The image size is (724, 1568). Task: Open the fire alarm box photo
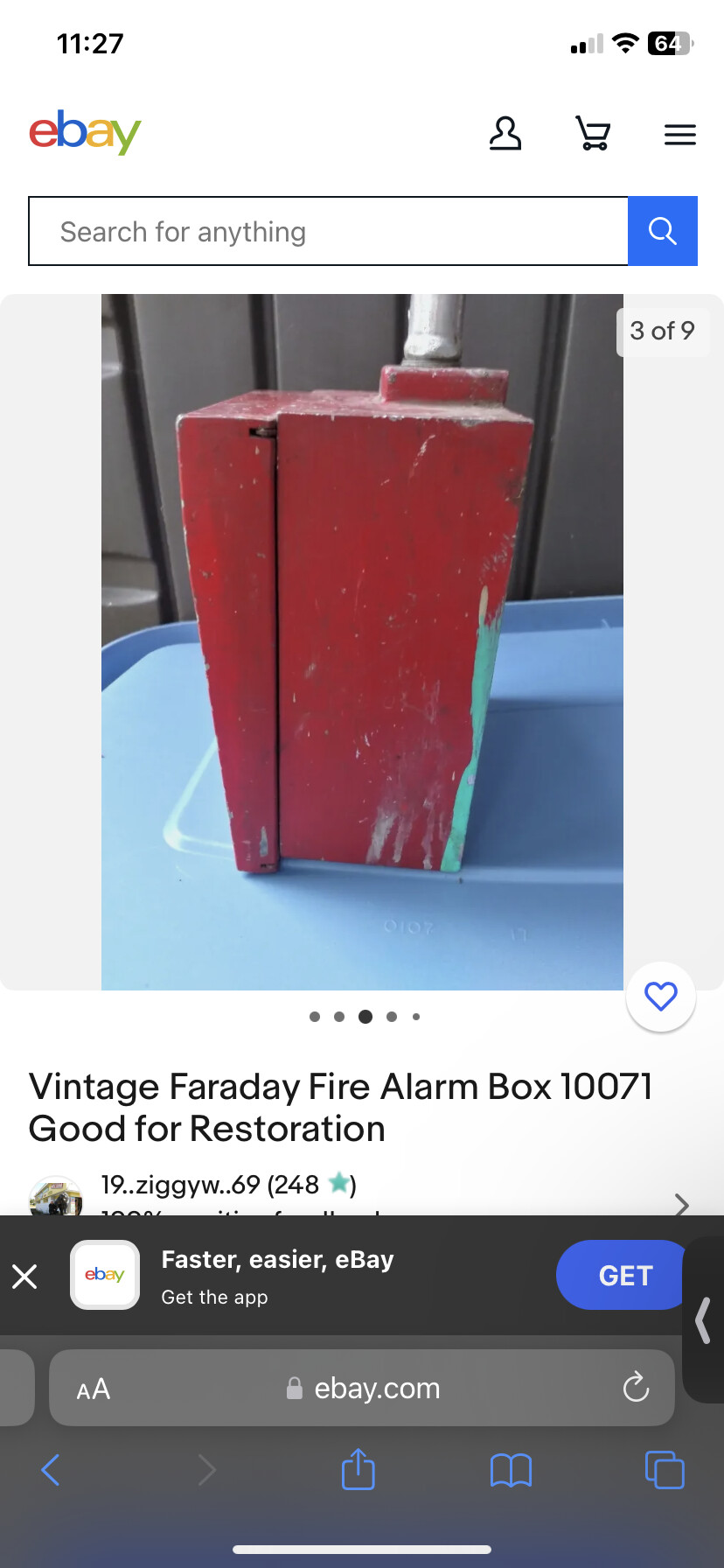[362, 641]
